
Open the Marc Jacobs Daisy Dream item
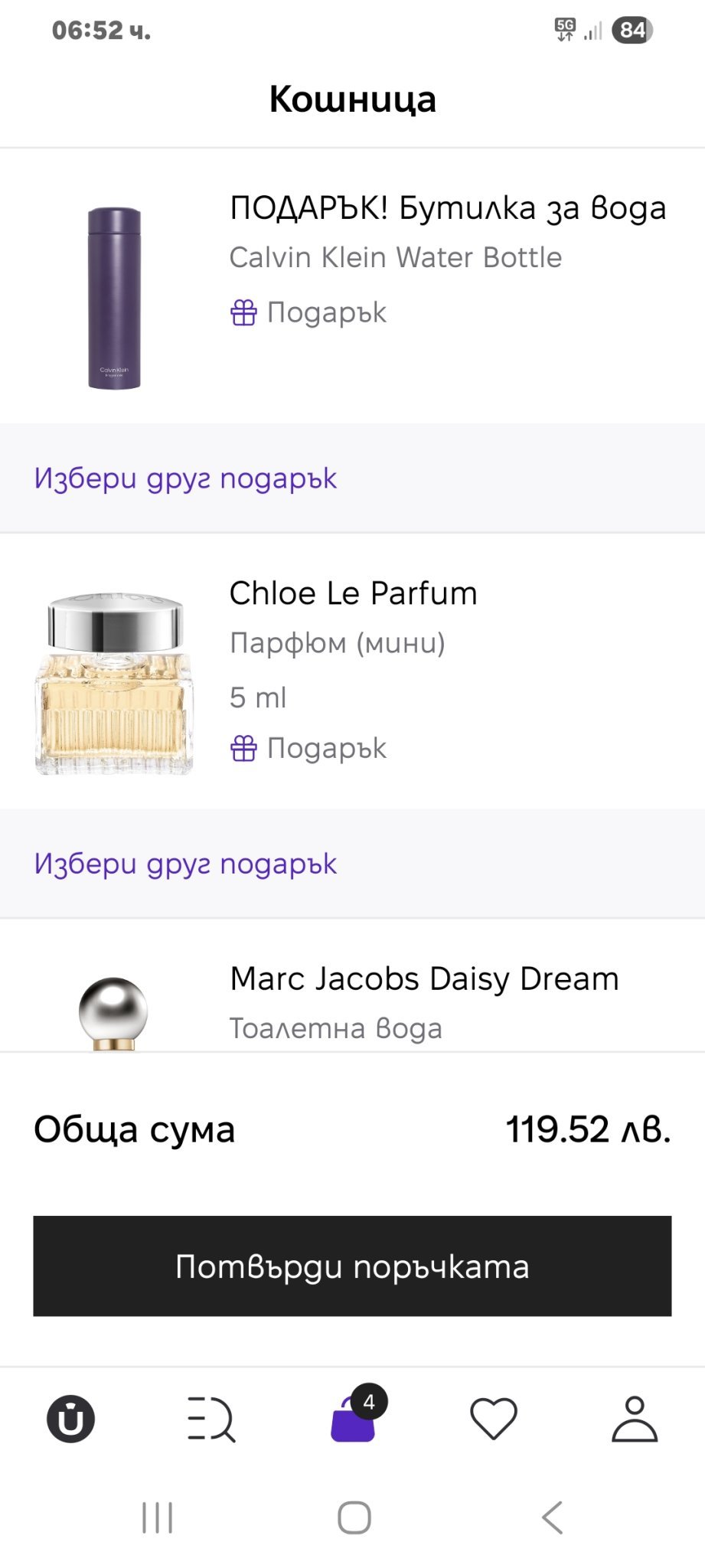pyautogui.click(x=424, y=979)
